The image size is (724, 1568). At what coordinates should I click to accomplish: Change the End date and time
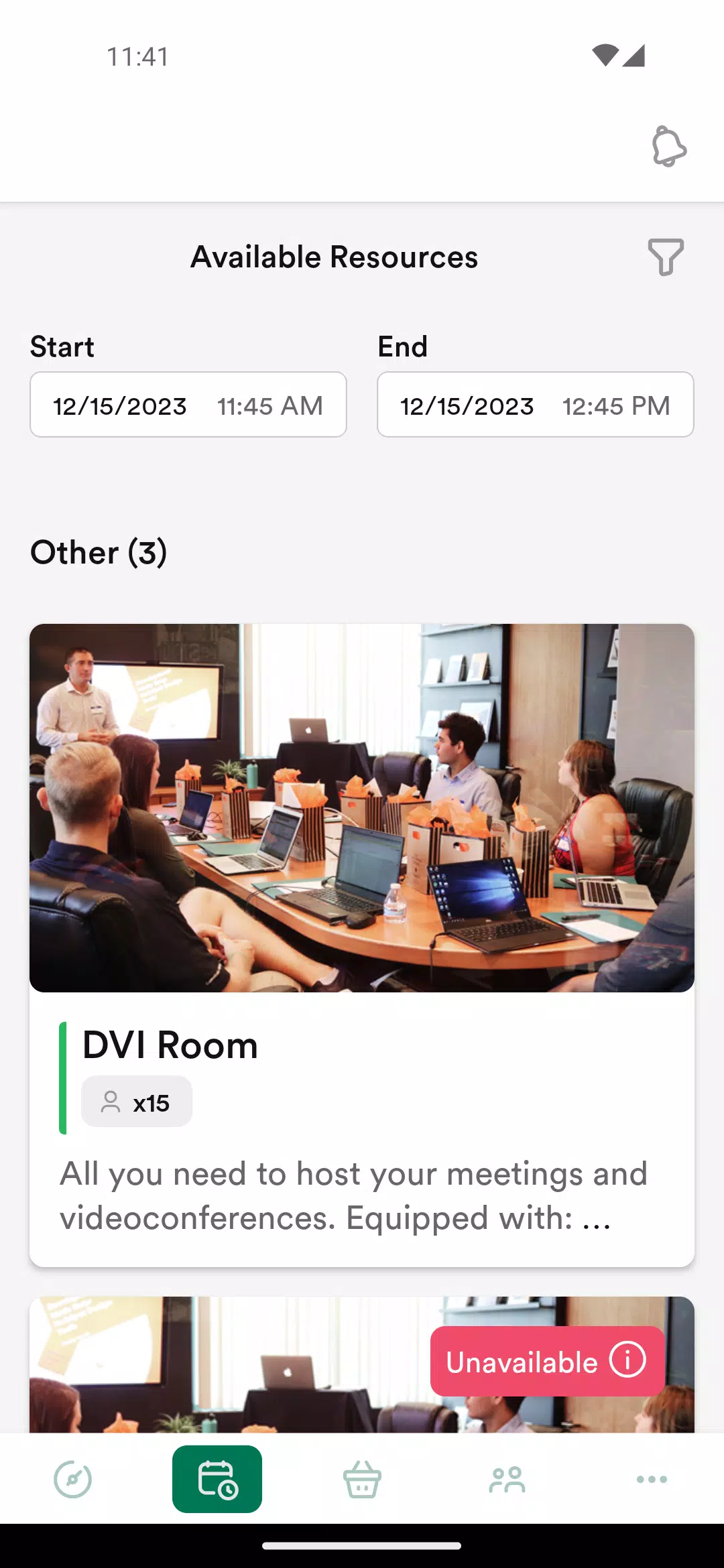(x=535, y=405)
